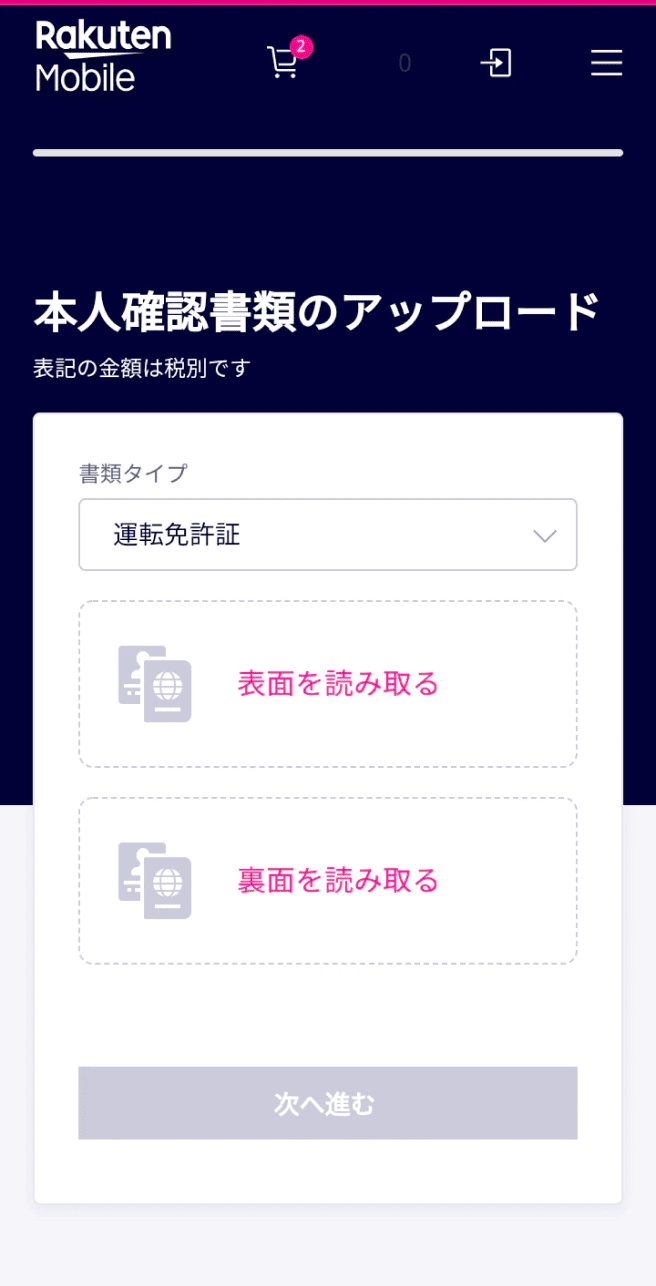Open the shopping cart icon

pos(285,61)
